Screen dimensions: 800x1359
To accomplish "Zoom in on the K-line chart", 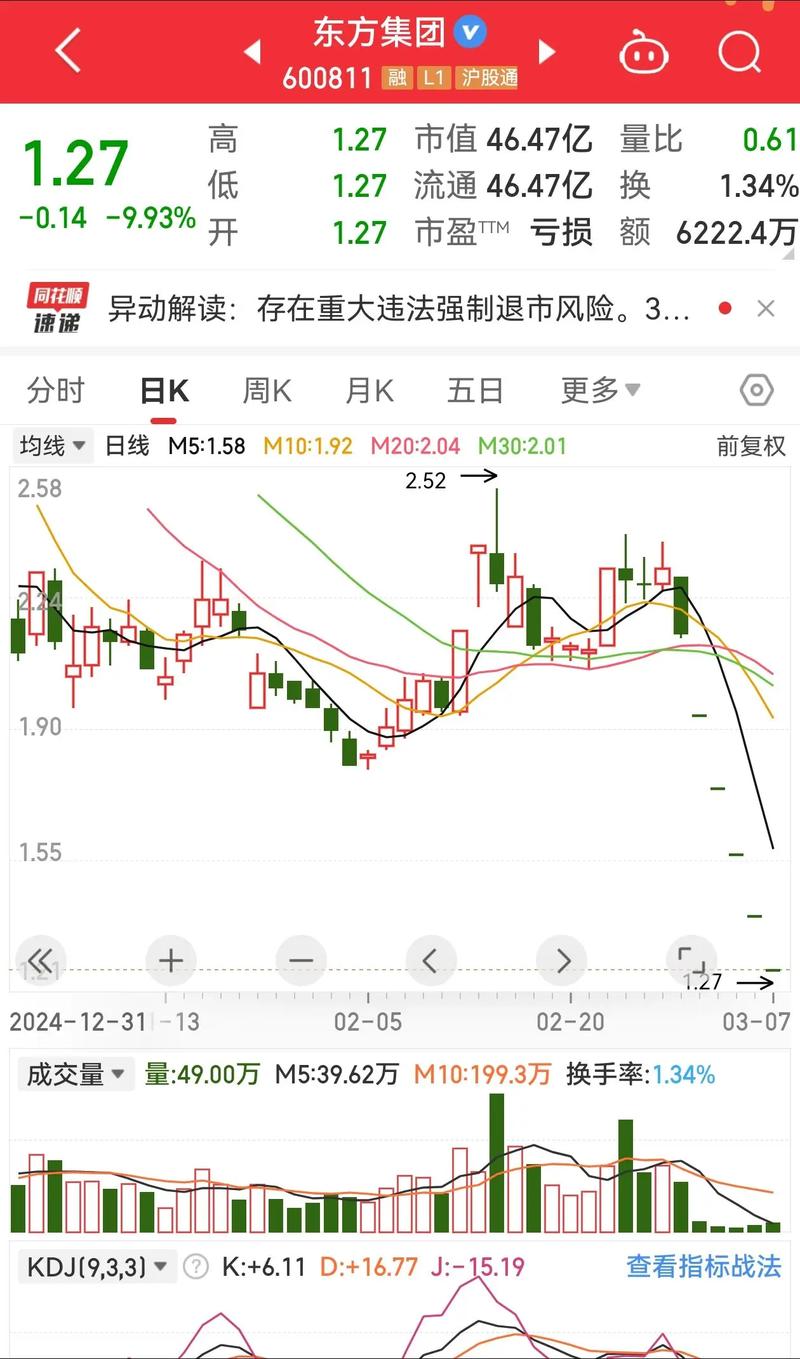I will coord(170,960).
